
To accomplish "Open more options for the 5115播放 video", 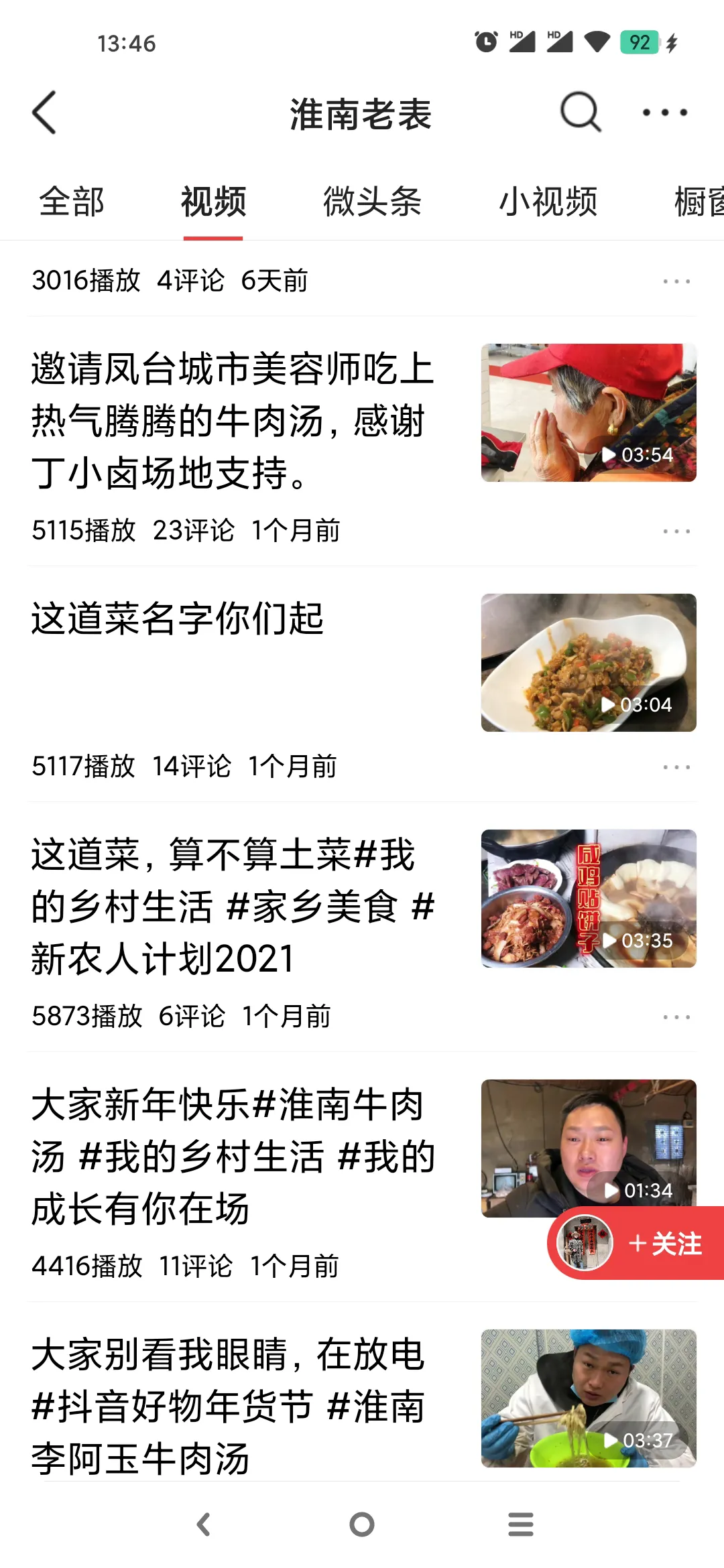I will coord(677,531).
